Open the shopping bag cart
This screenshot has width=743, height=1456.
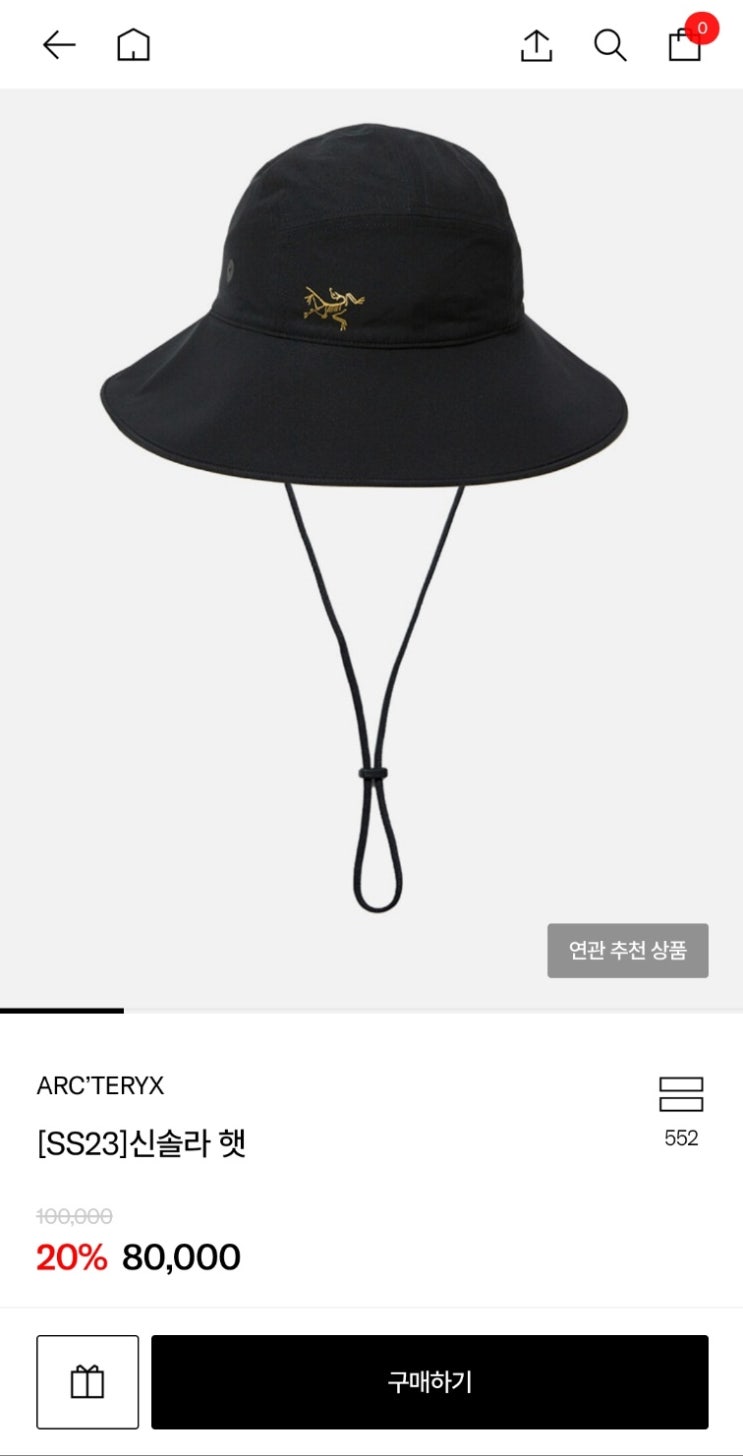[686, 43]
